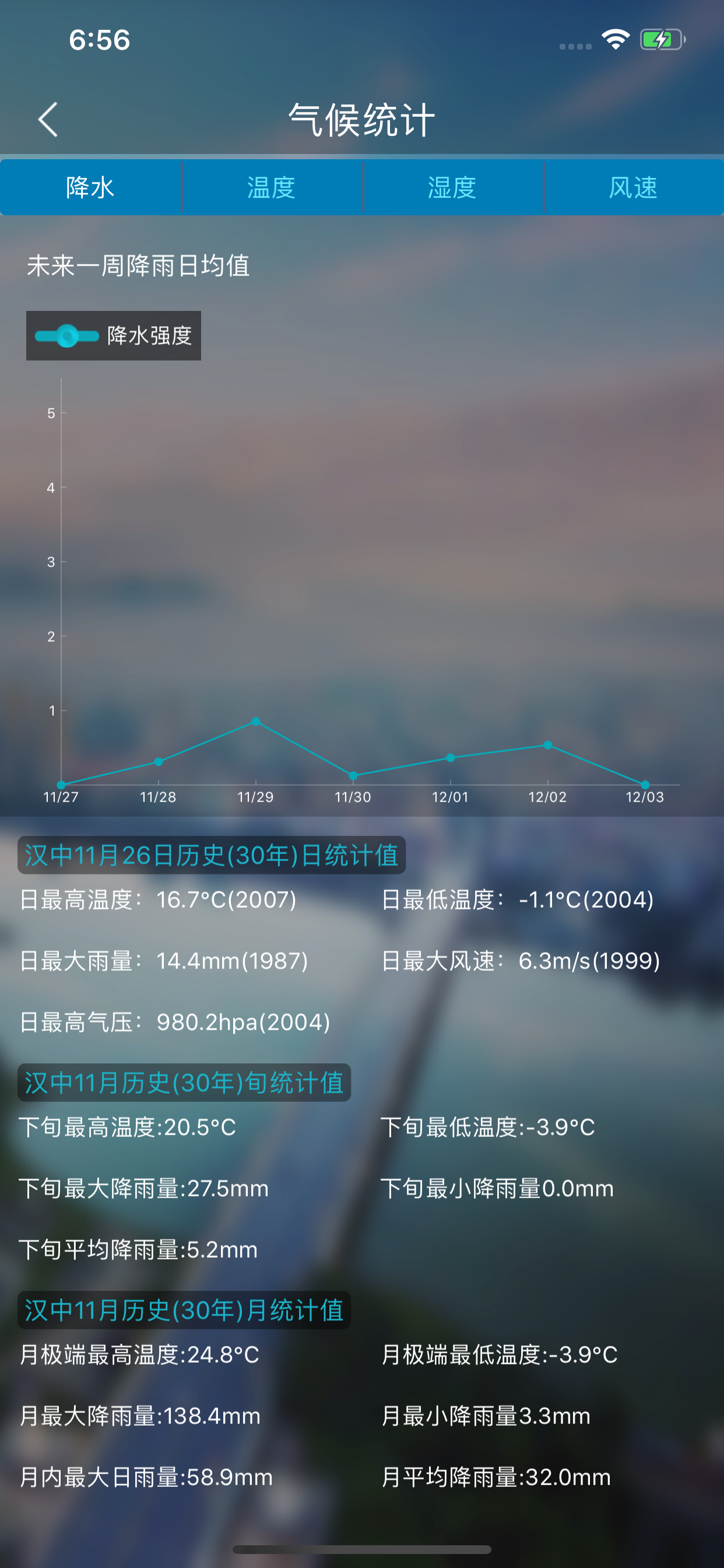The height and width of the screenshot is (1568, 724).
Task: Open the 湿度 tab
Action: 452,187
